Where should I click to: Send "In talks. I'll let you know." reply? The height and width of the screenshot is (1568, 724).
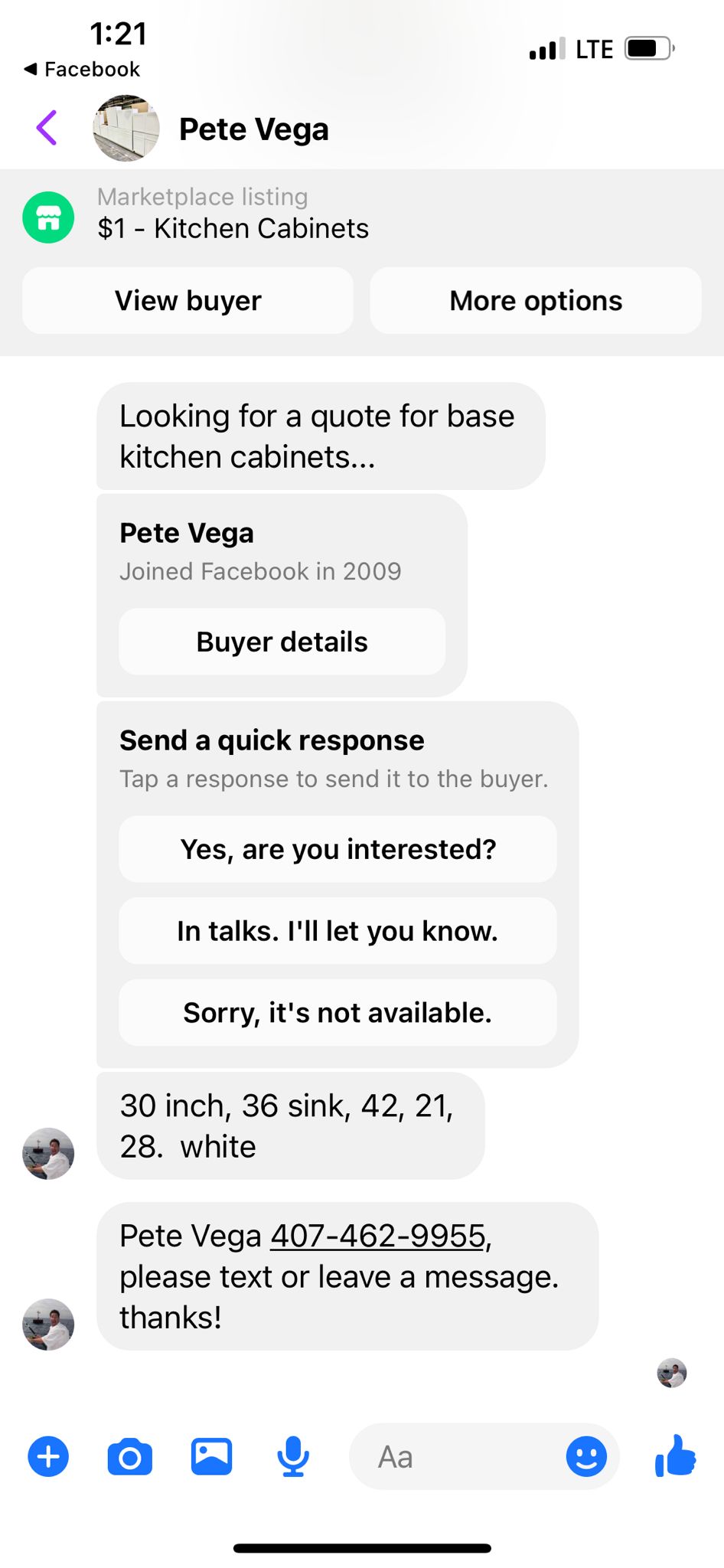(338, 931)
